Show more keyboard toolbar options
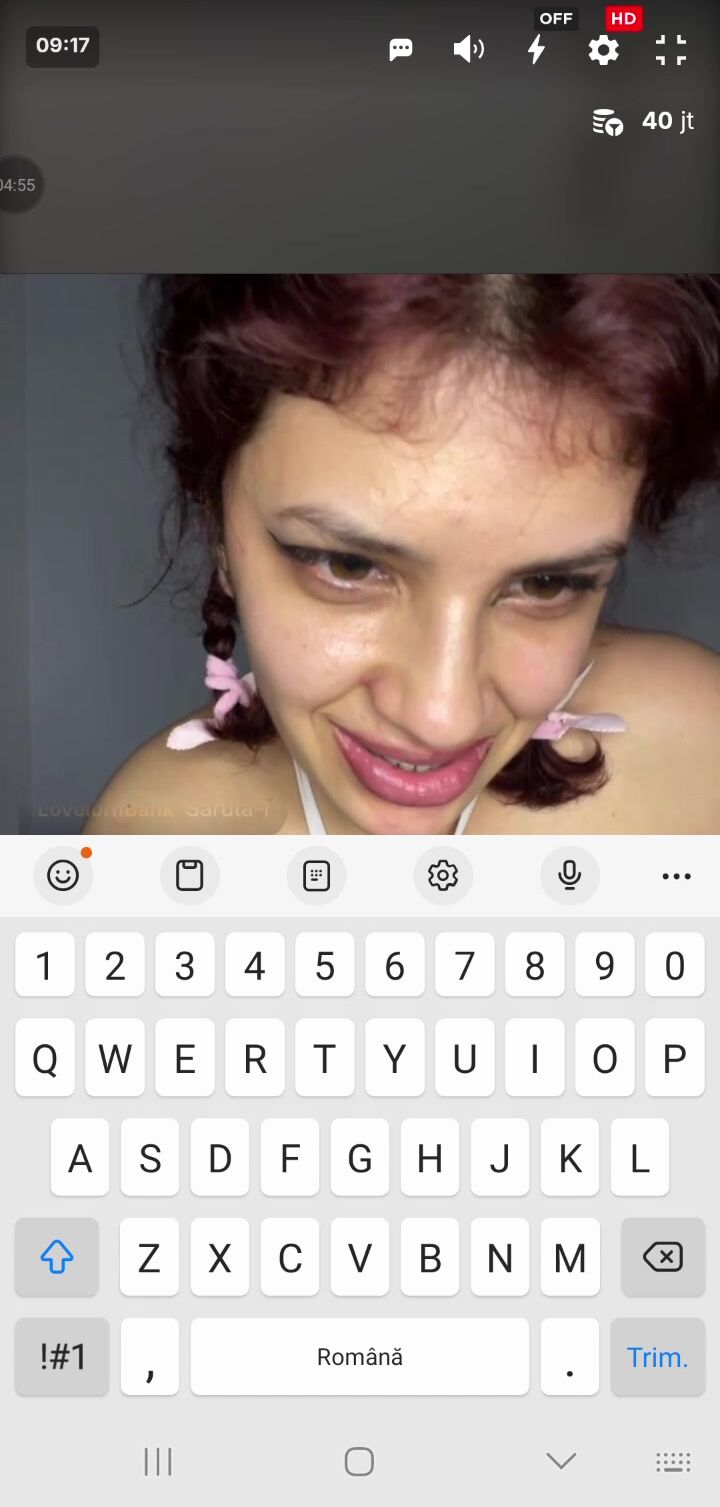Screen dimensions: 720x1507 tap(676, 876)
